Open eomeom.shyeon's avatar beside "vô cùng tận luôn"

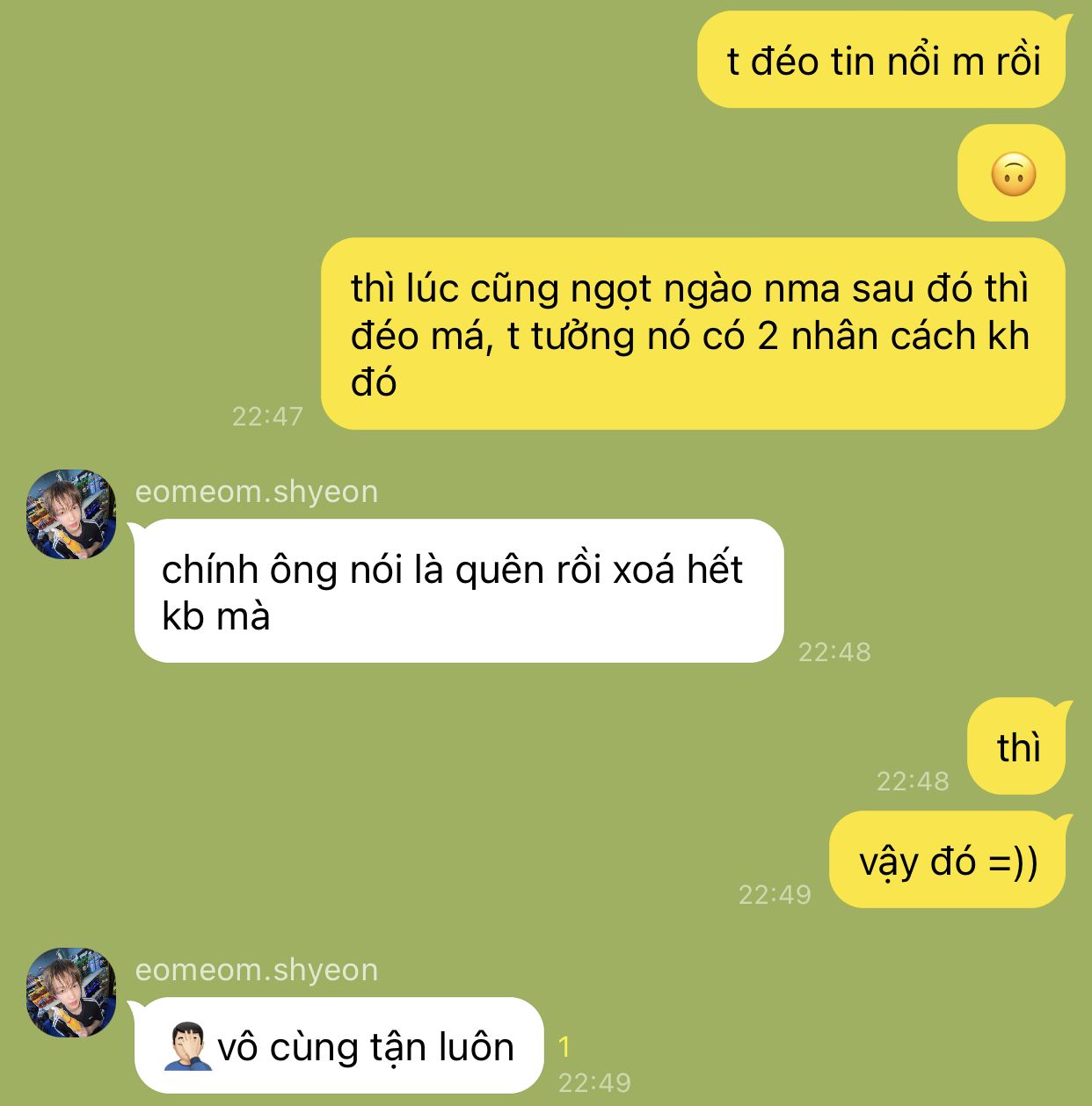coord(71,993)
